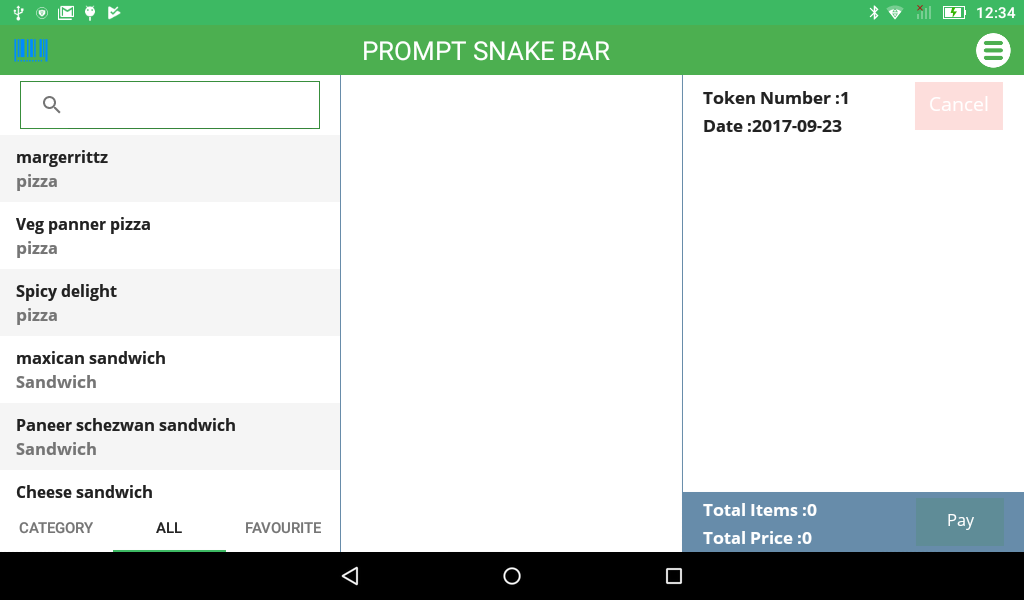Add margerrittz pizza to order
Image resolution: width=1024 pixels, height=600 pixels.
pyautogui.click(x=170, y=169)
